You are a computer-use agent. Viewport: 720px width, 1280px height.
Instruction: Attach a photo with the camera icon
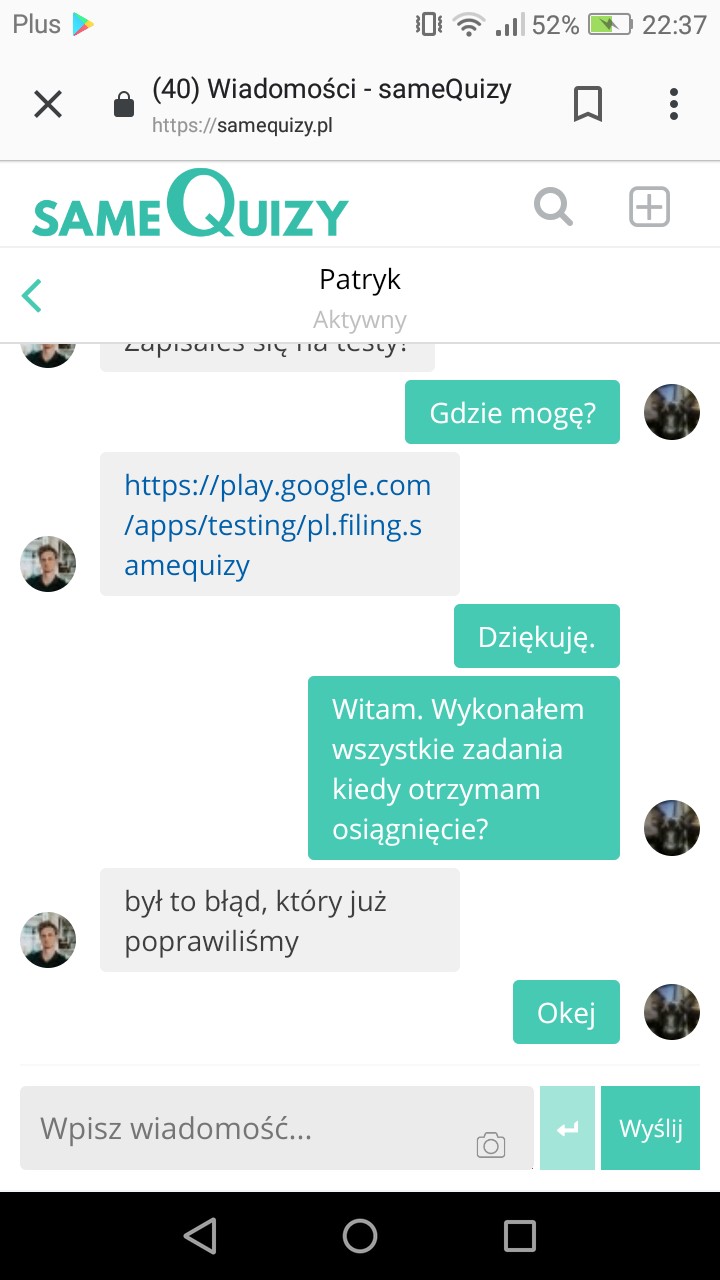(x=490, y=1145)
